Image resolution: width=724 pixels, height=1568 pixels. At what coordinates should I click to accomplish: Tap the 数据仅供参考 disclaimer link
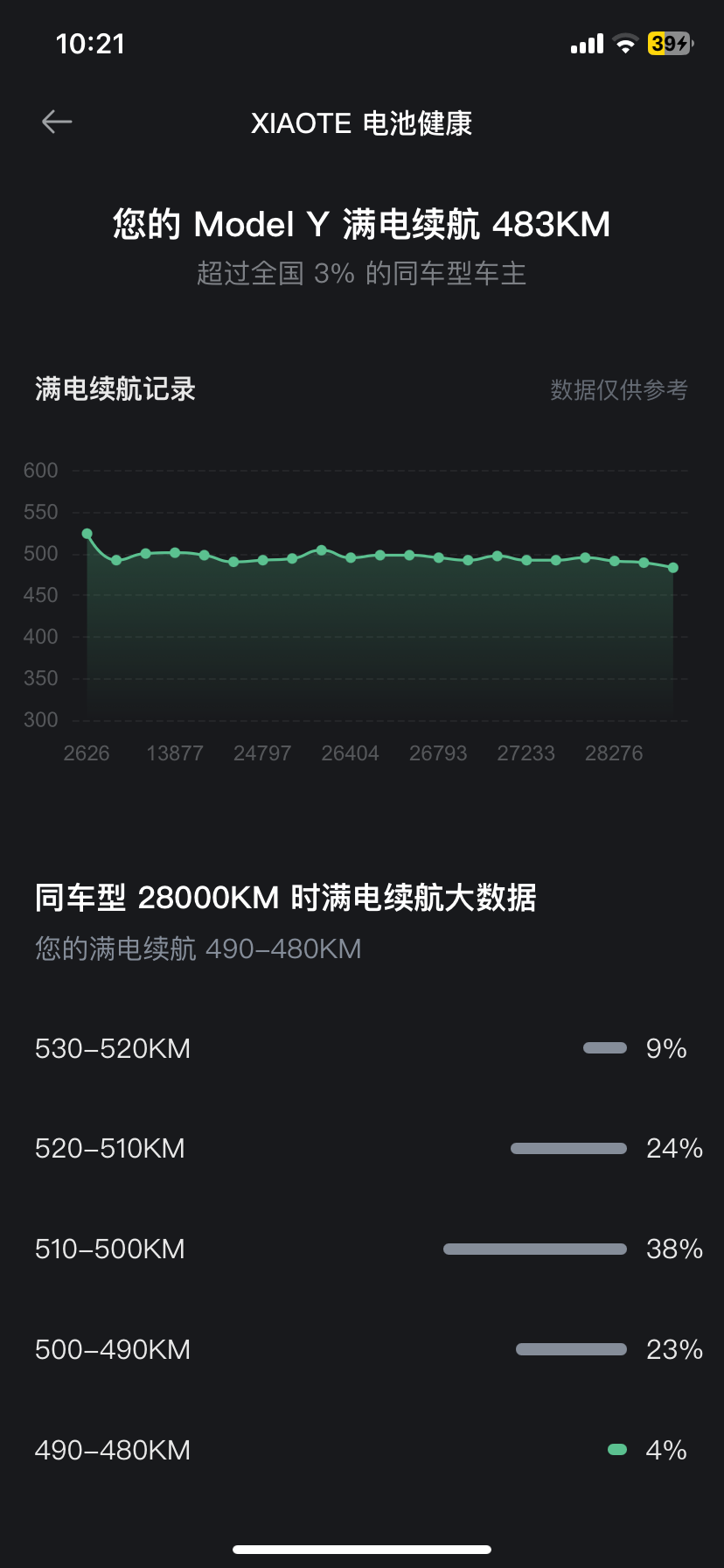618,390
